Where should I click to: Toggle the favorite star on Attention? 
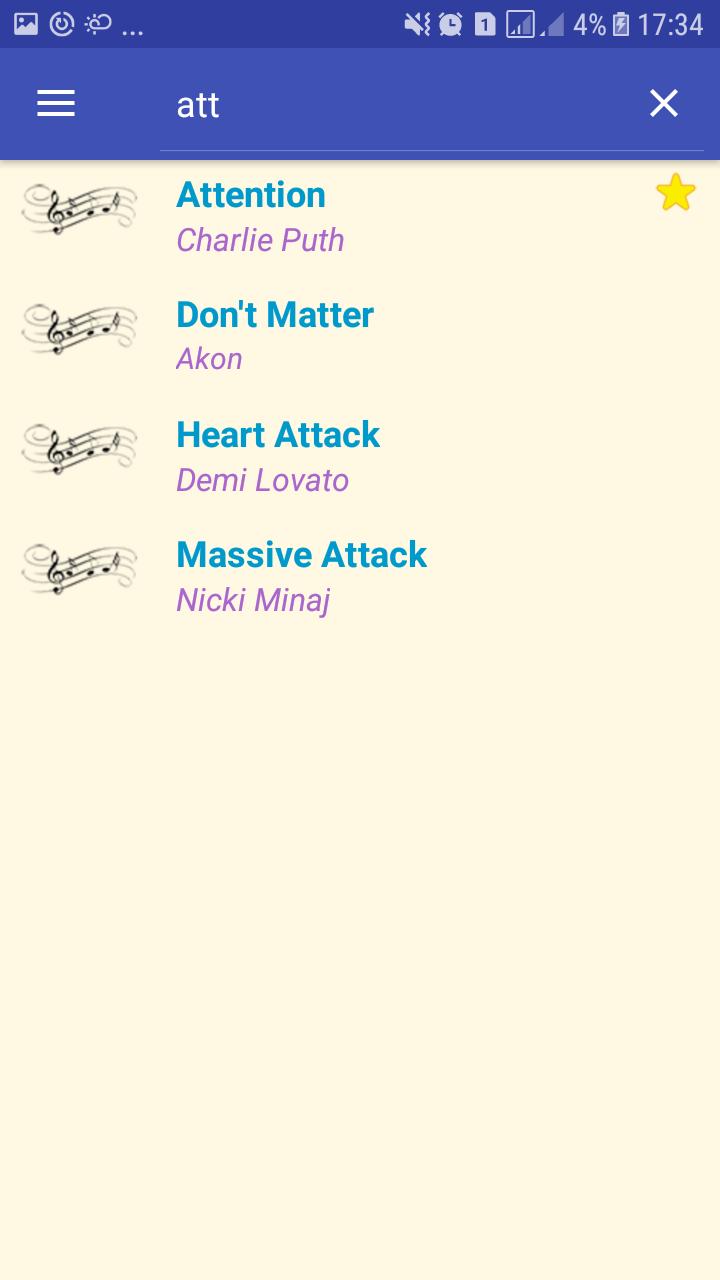[x=676, y=193]
